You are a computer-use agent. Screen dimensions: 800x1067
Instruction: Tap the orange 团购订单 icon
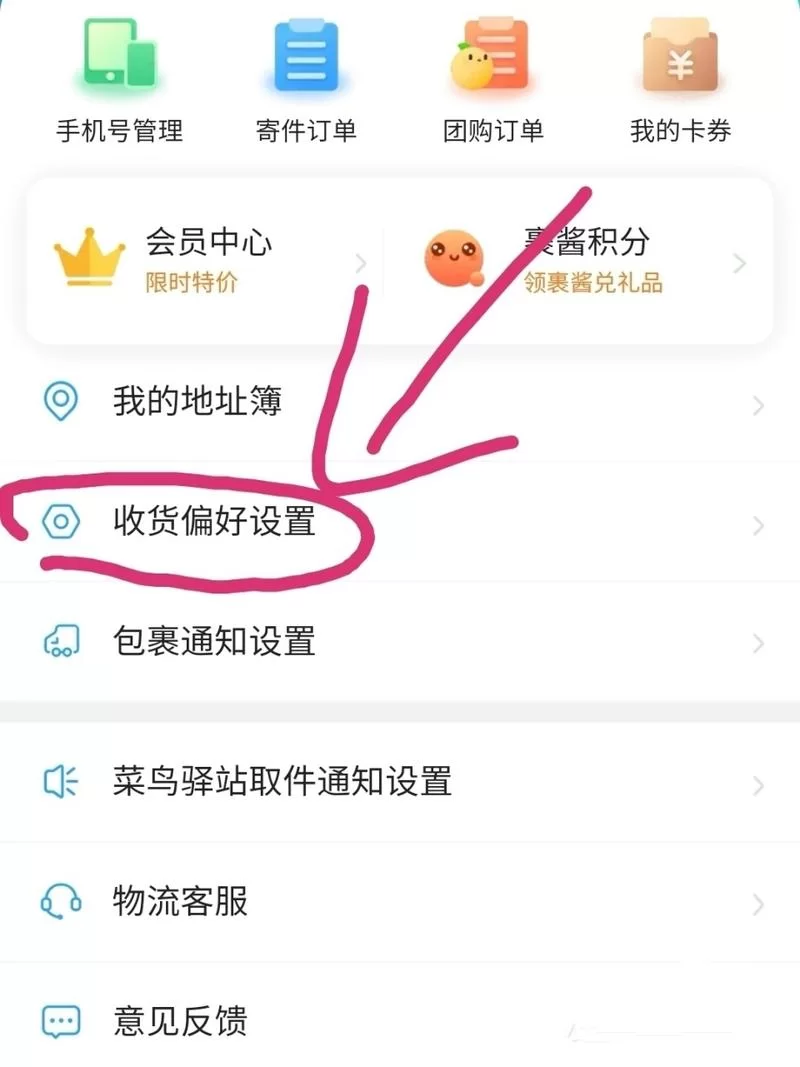click(x=490, y=55)
